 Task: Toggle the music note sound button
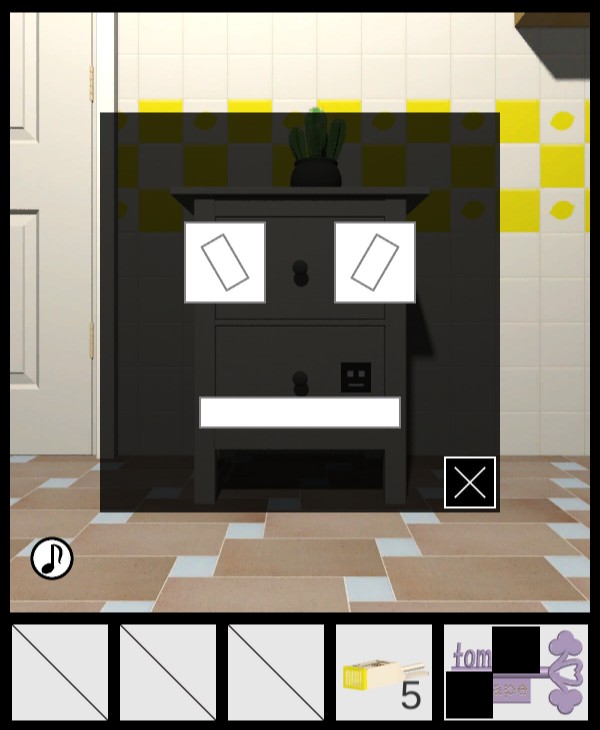tap(52, 559)
